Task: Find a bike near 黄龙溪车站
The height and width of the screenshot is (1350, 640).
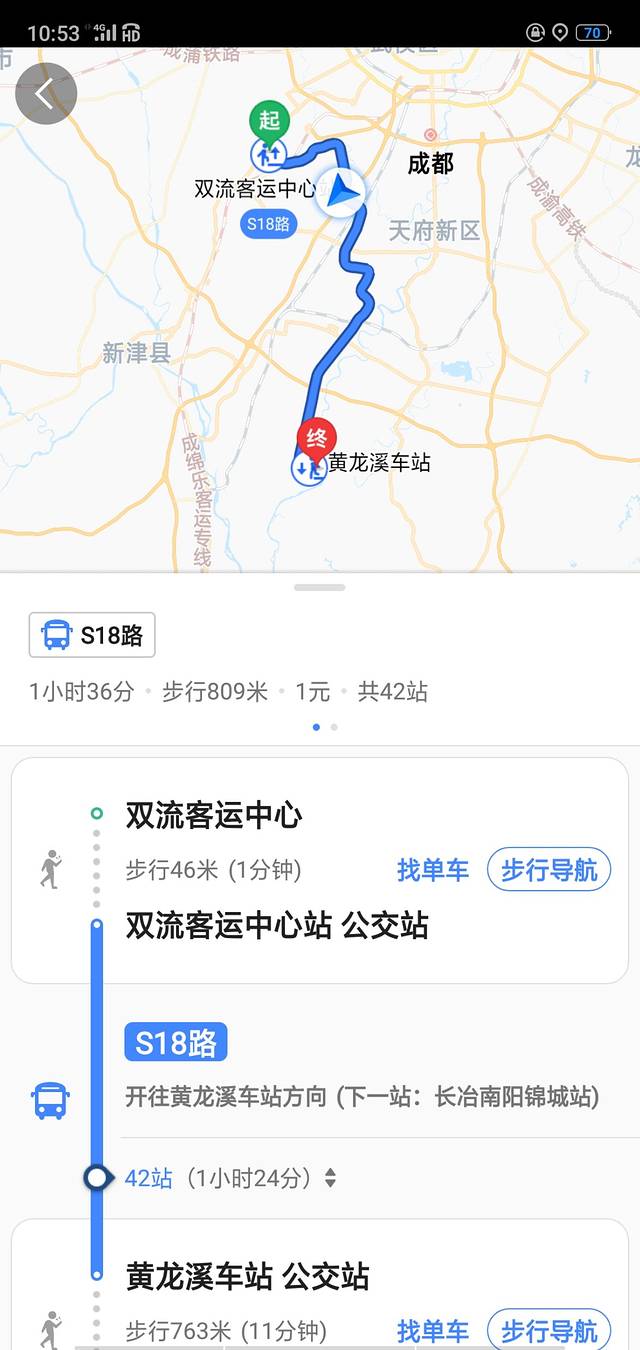Action: pyautogui.click(x=432, y=1331)
